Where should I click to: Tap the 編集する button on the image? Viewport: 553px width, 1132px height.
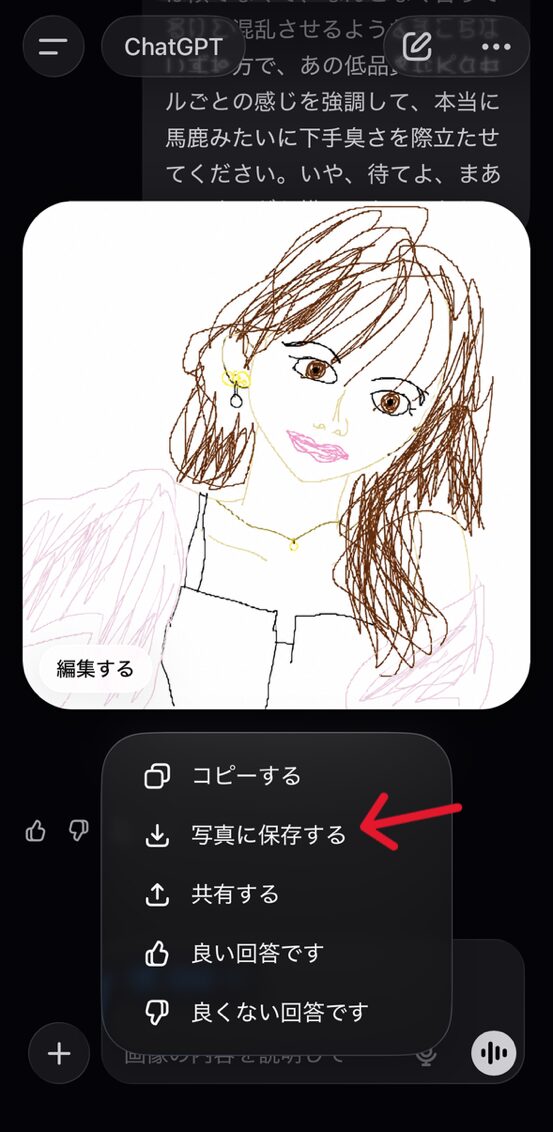pos(95,669)
